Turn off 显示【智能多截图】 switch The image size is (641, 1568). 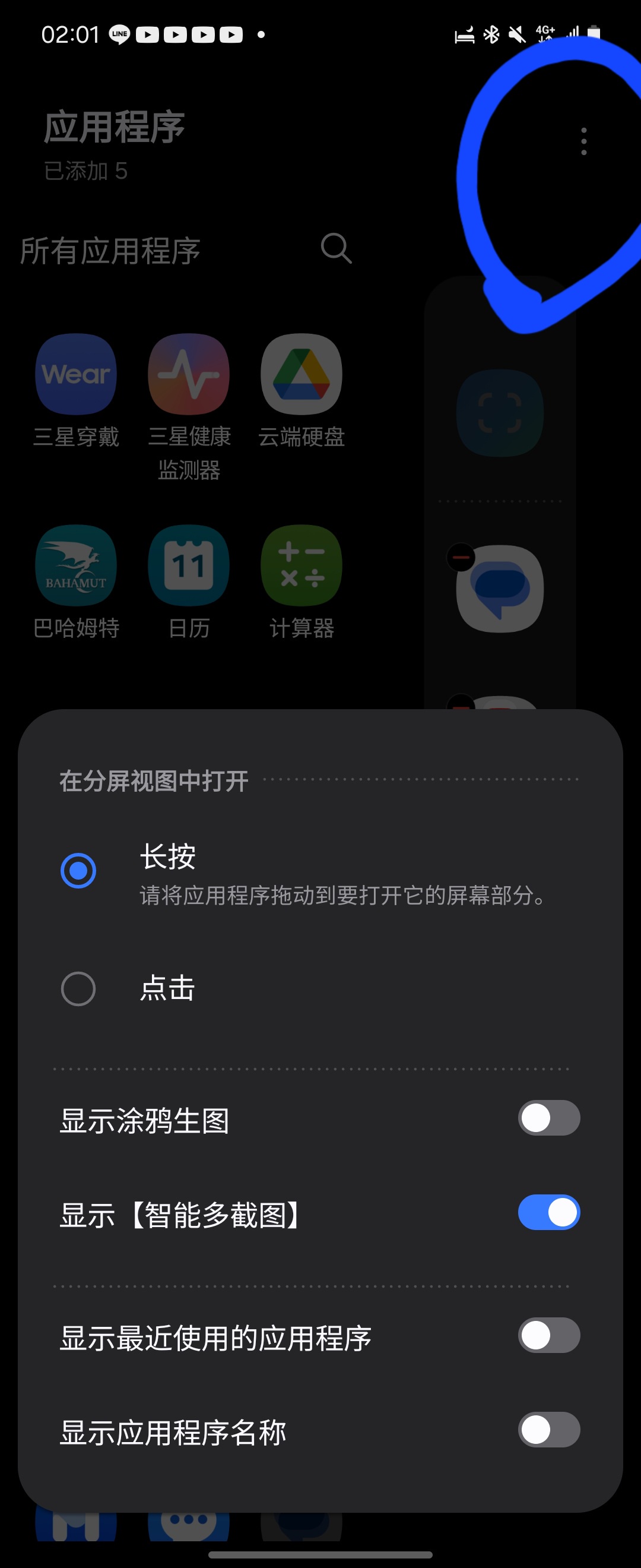548,1212
